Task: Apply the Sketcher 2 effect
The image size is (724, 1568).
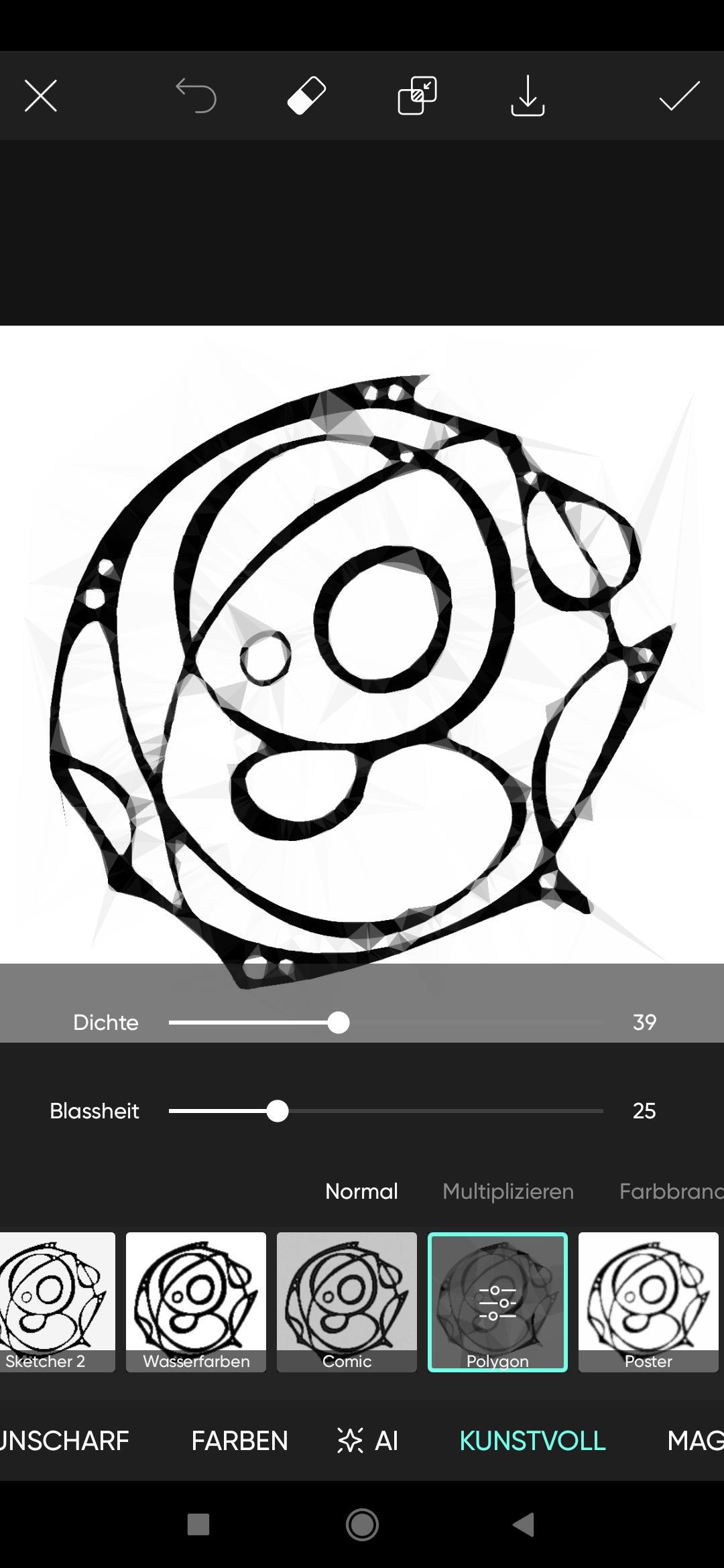Action: click(57, 1301)
